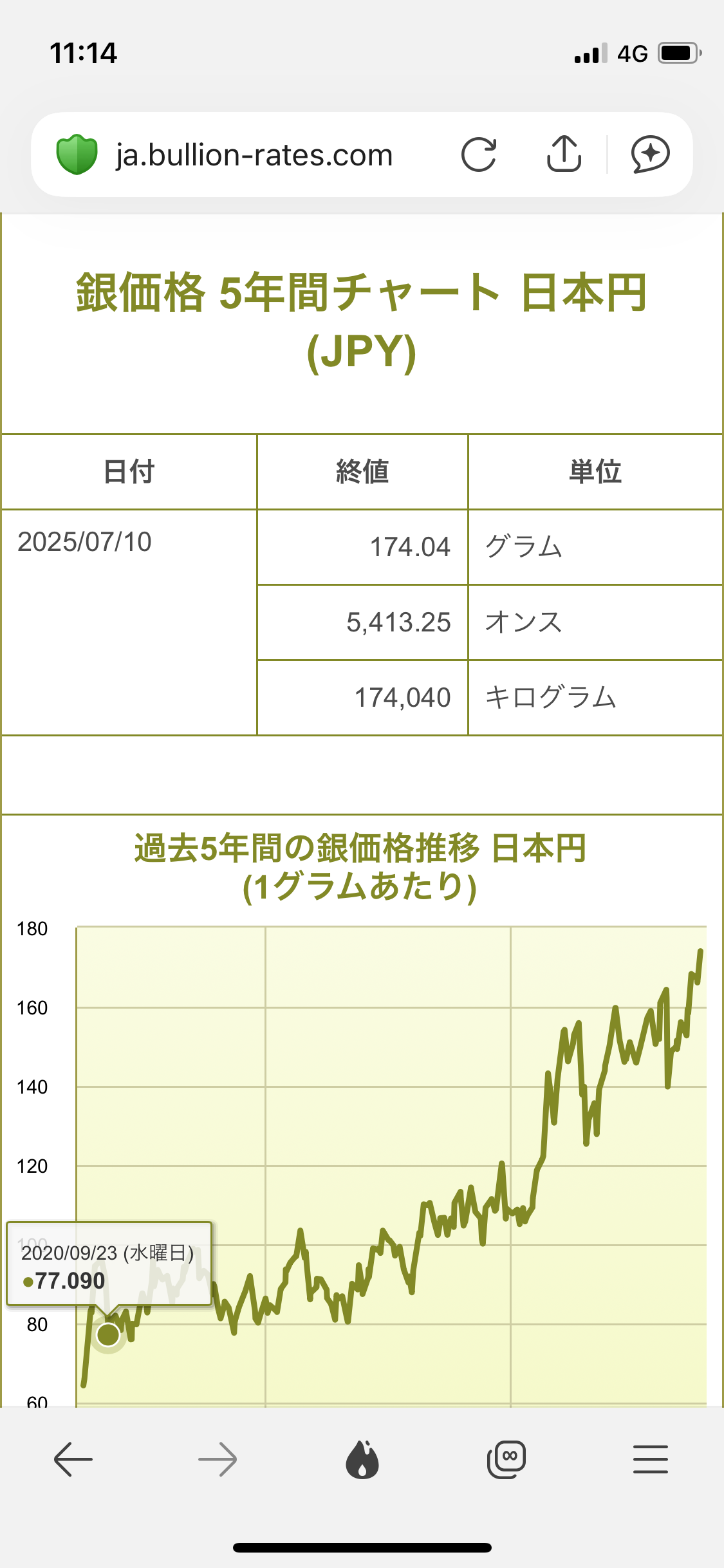Go back to the previous page
724x1568 pixels.
pyautogui.click(x=73, y=1459)
